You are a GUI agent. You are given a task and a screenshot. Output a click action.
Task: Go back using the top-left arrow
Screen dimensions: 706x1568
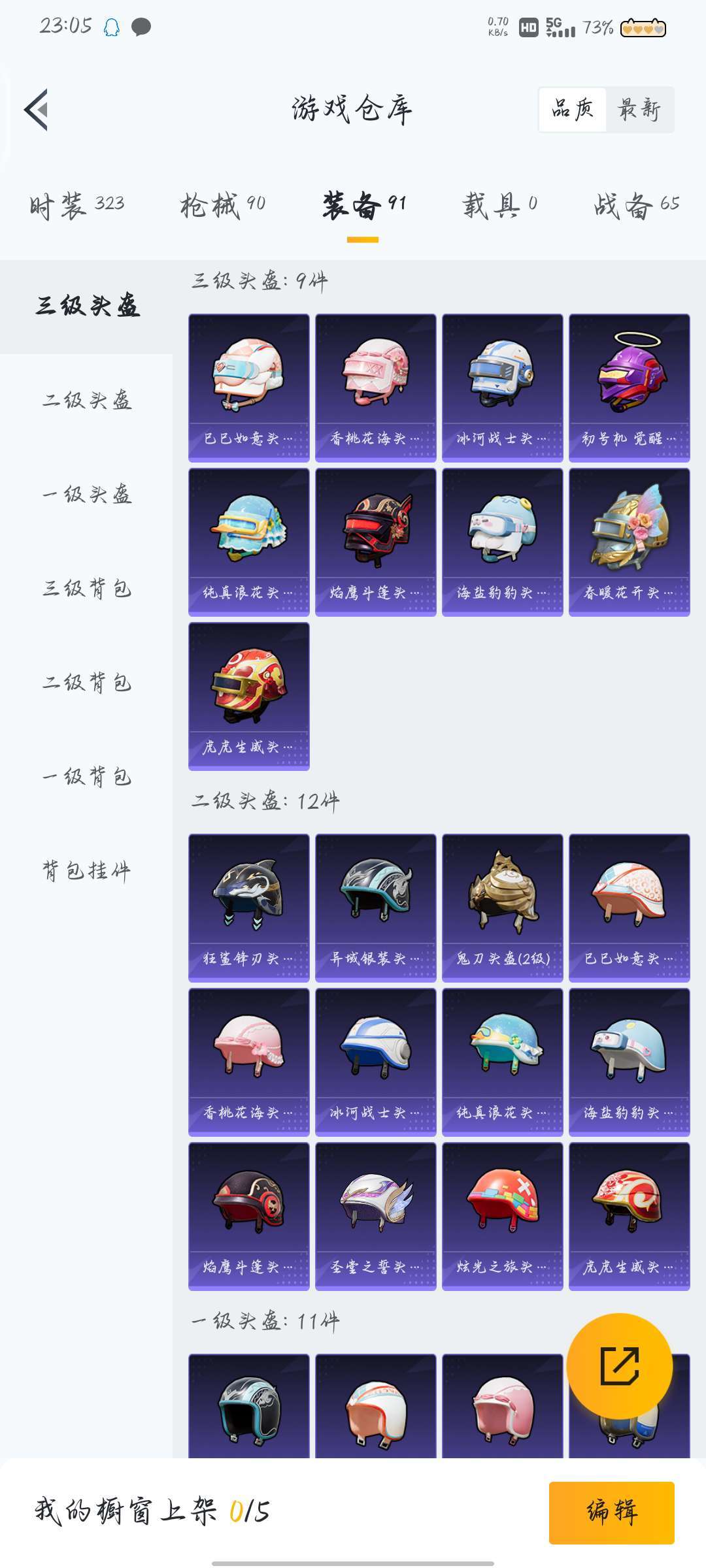pos(37,110)
